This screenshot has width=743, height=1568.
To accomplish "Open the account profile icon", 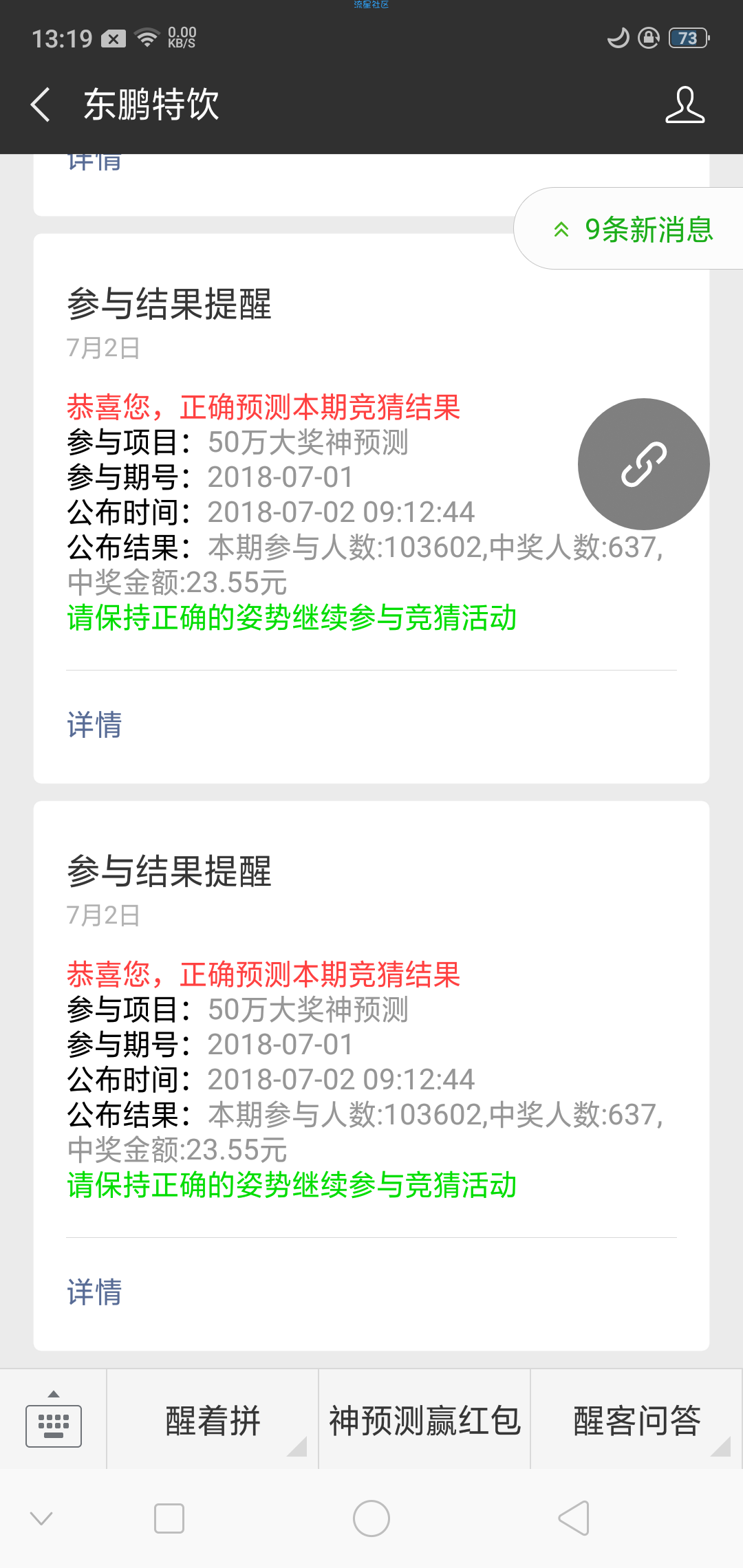I will (x=685, y=105).
